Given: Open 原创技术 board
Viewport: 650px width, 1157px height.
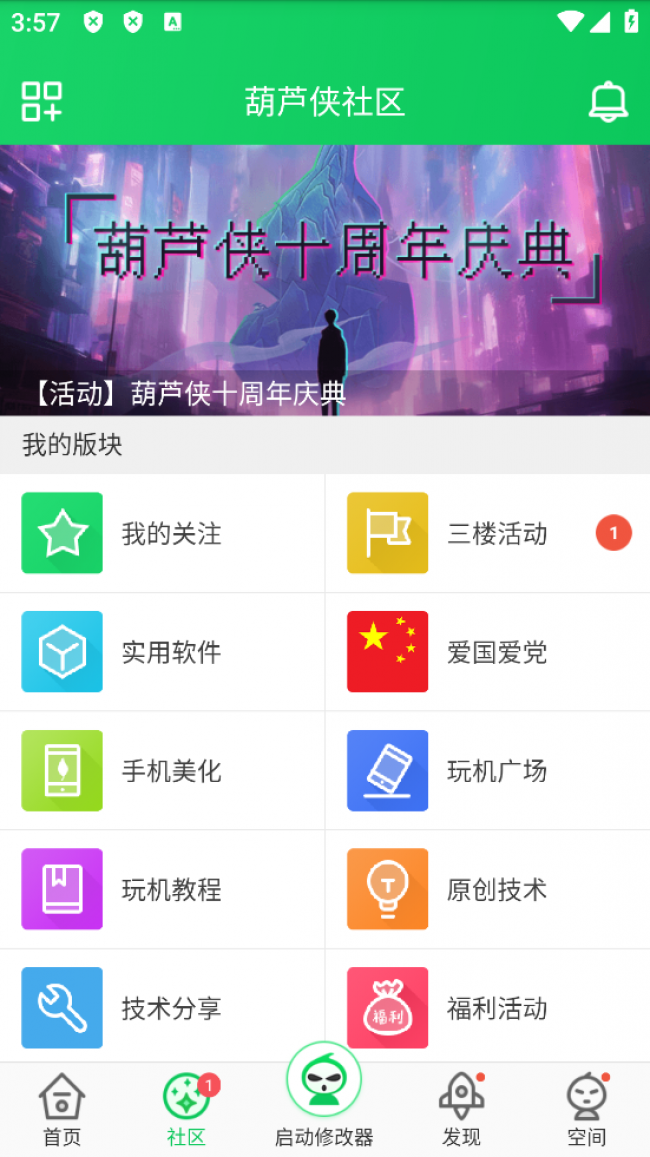Looking at the screenshot, I should point(487,889).
